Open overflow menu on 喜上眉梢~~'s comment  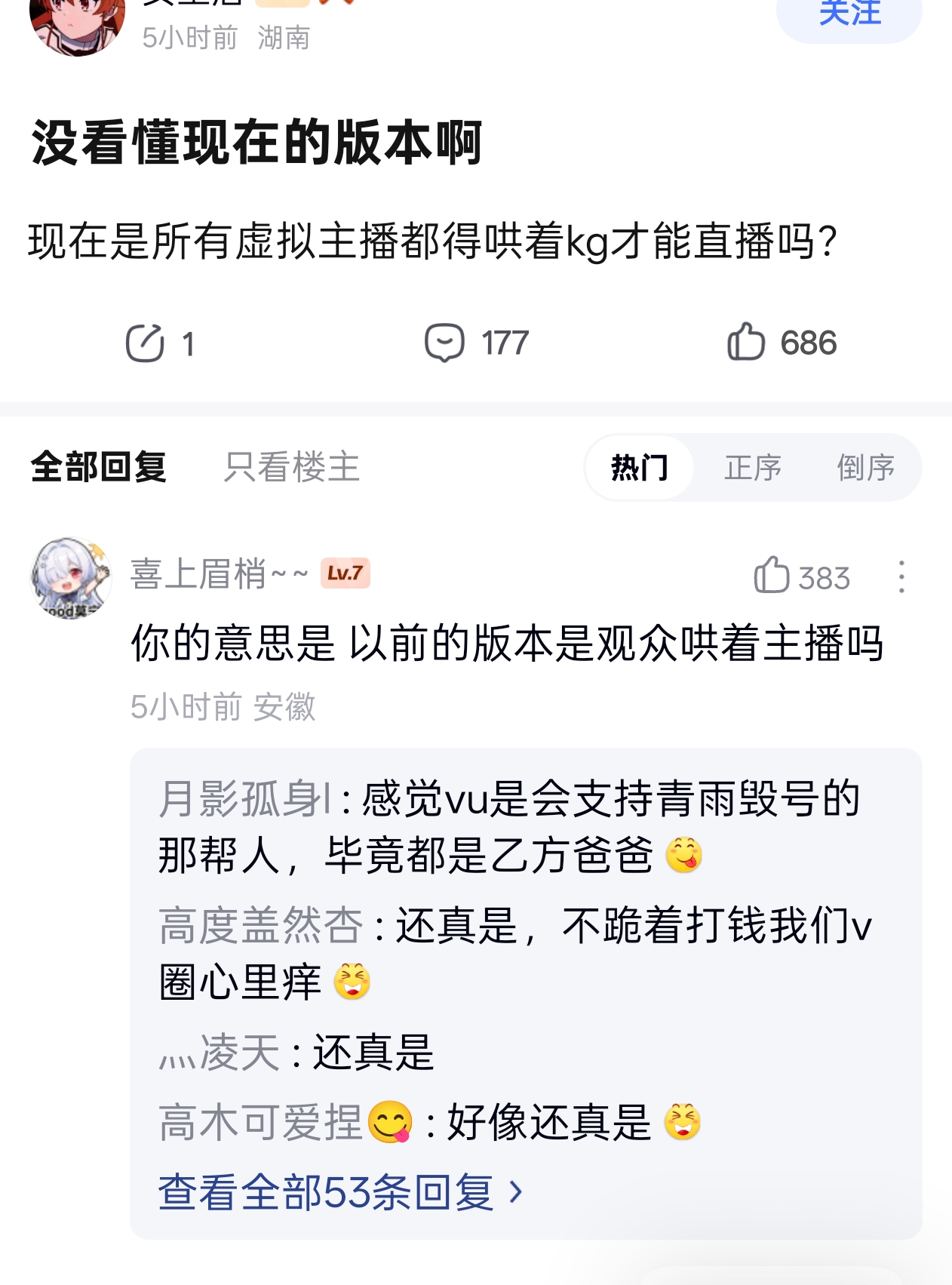click(901, 577)
